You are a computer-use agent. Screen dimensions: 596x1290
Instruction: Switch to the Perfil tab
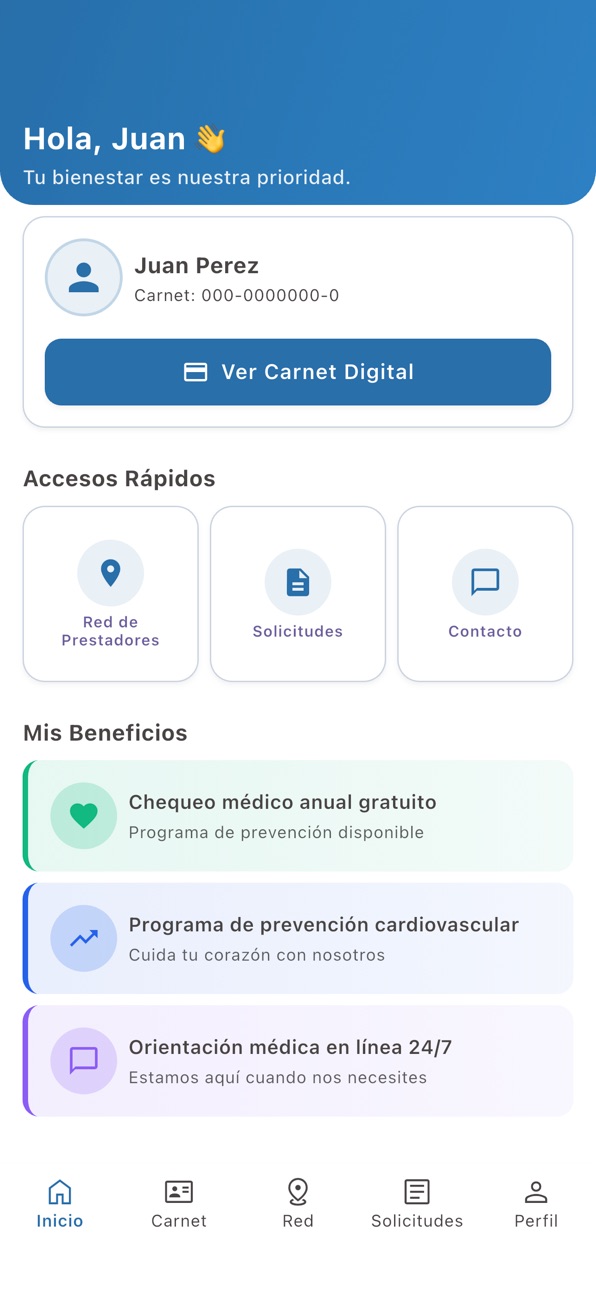point(536,1204)
